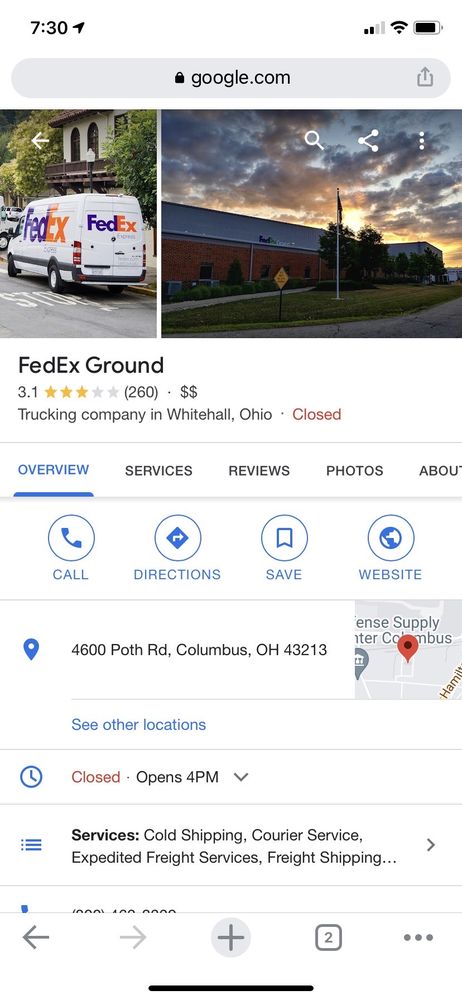Open the Photos tab
The height and width of the screenshot is (1000, 462).
point(355,471)
